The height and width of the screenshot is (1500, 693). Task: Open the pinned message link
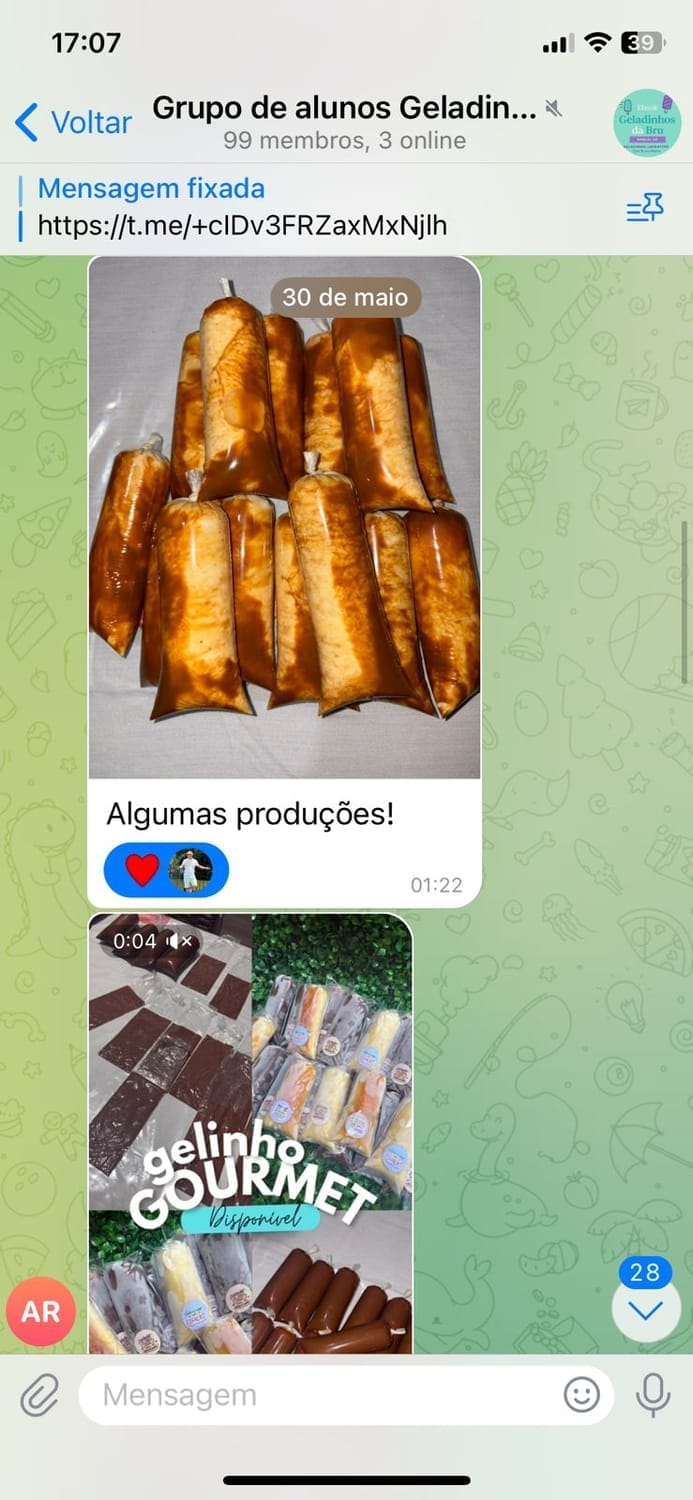point(242,226)
